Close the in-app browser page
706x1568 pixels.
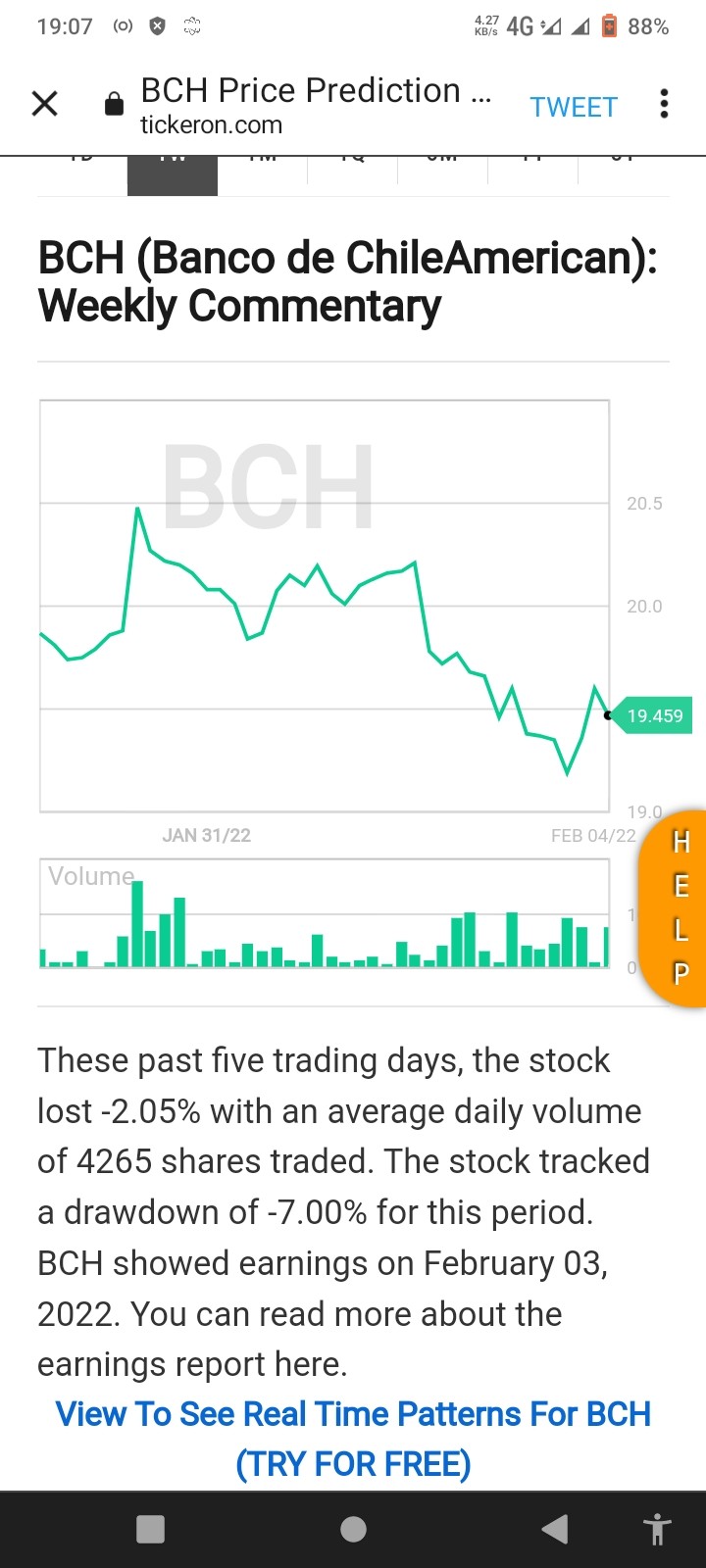click(x=45, y=104)
